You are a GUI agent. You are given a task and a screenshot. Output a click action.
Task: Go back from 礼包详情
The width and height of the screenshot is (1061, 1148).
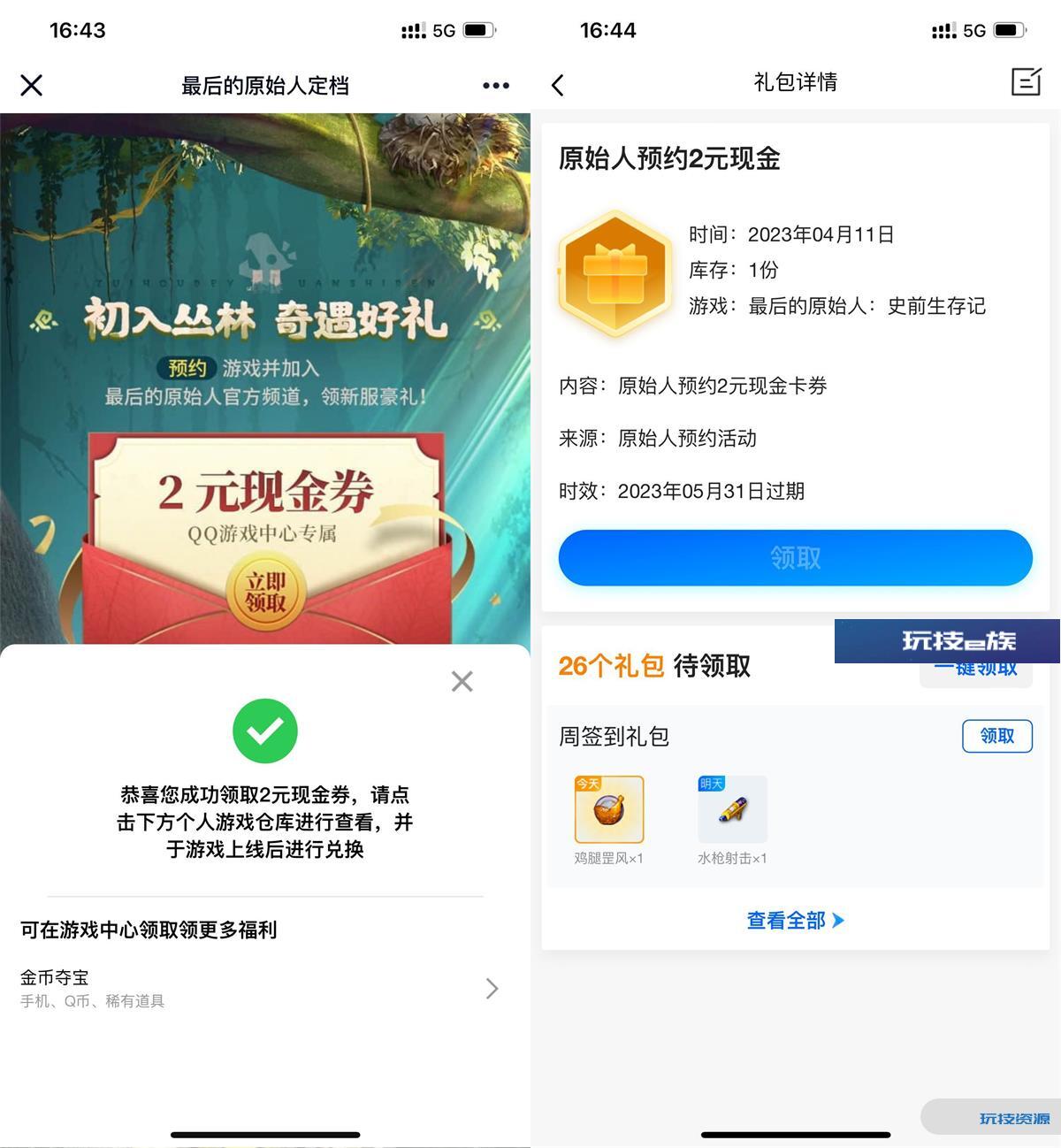click(x=558, y=86)
